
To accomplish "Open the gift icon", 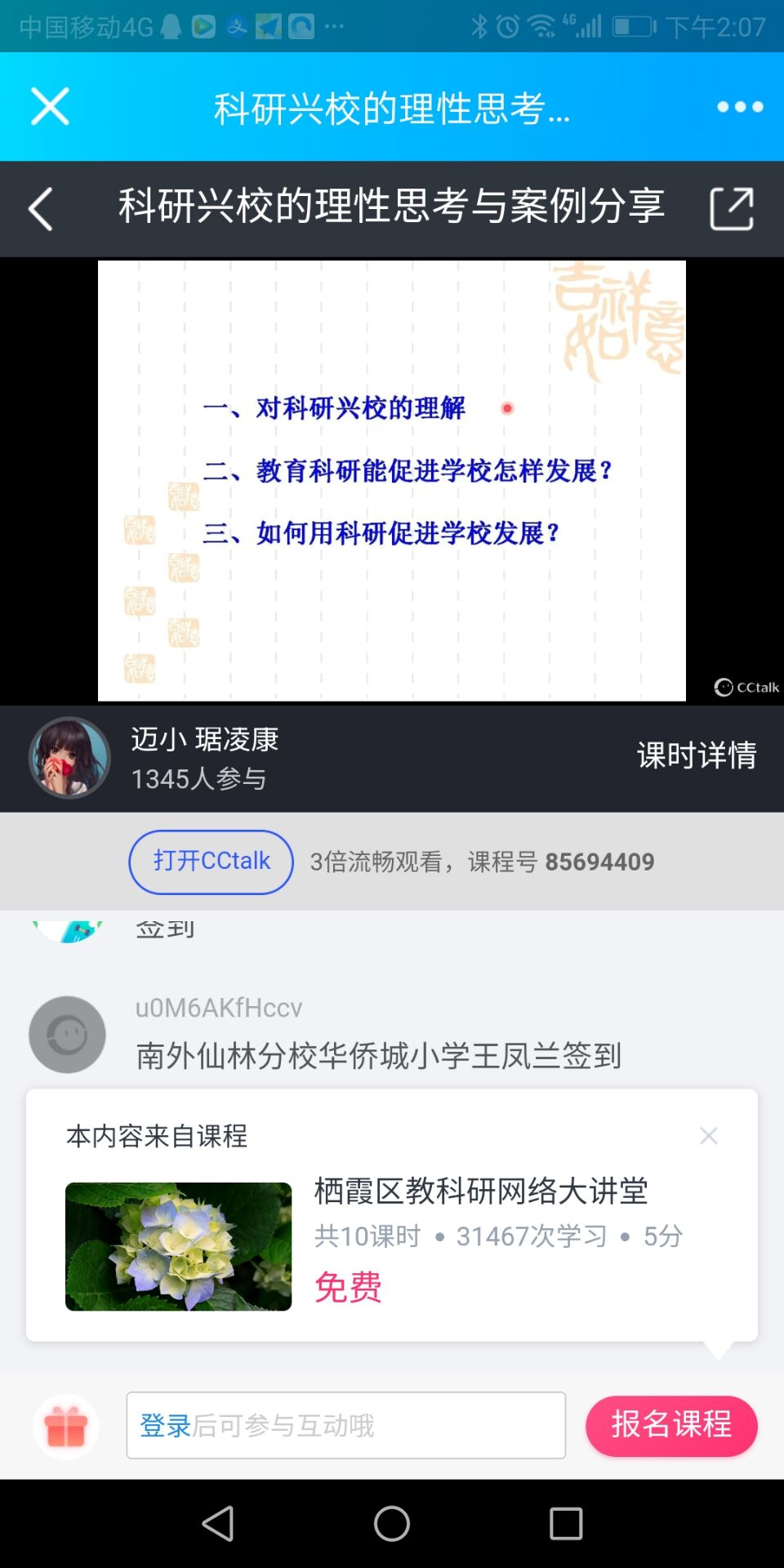I will click(x=66, y=1426).
